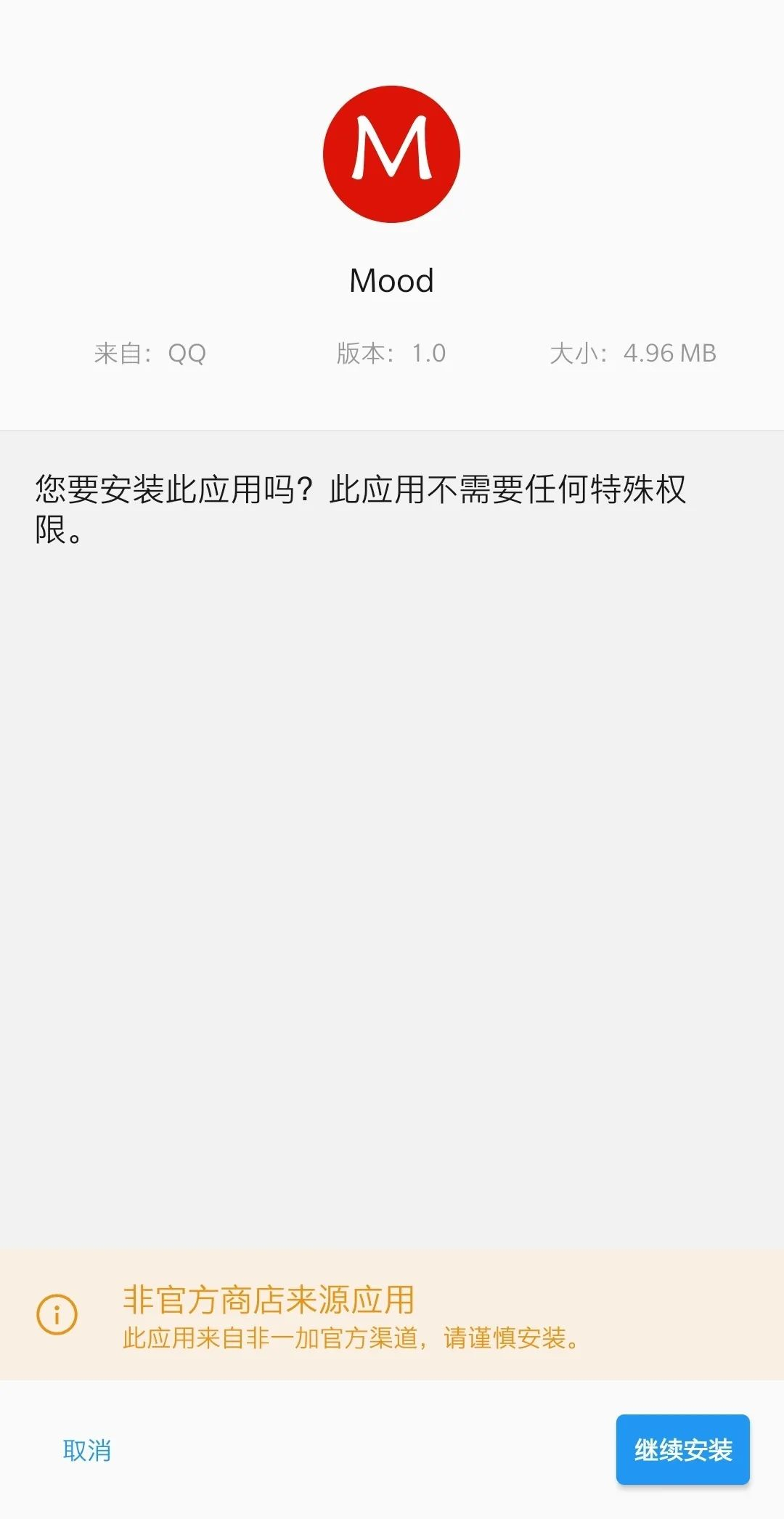Screen dimensions: 784x1519
Task: Tap 继续安装 to continue installing Mood
Action: tap(682, 1449)
